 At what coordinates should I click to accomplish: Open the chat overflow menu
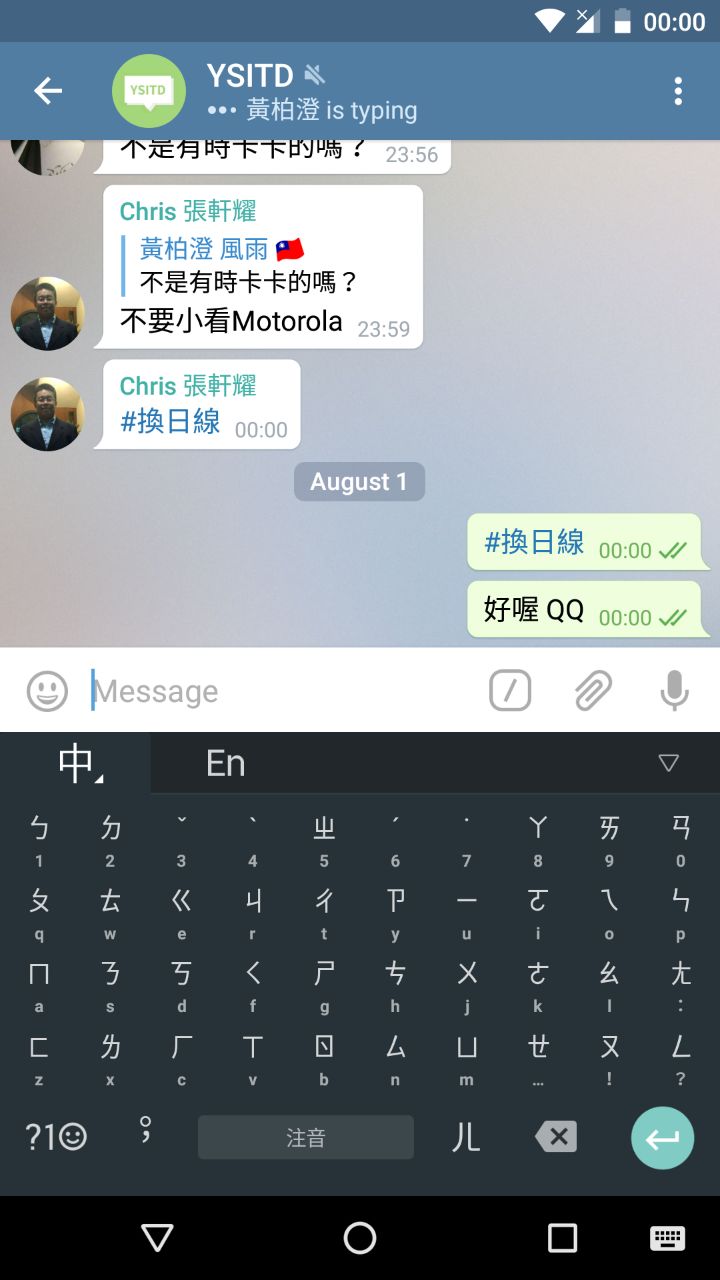click(x=678, y=91)
